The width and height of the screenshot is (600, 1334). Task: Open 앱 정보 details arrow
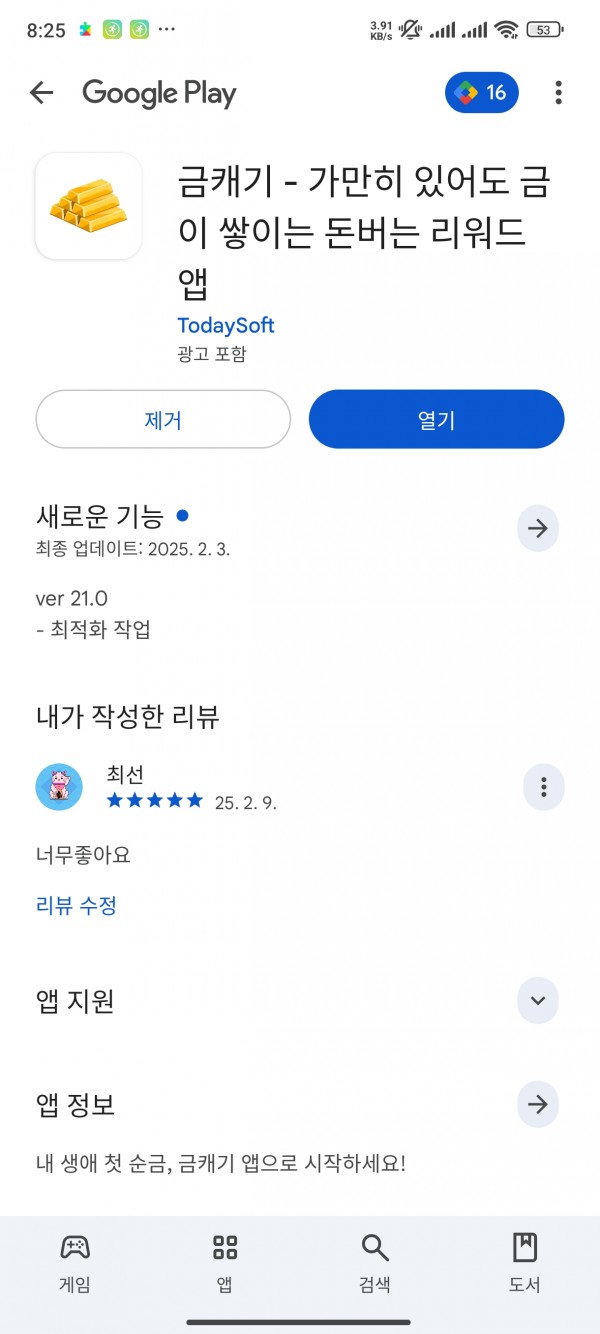[538, 1105]
